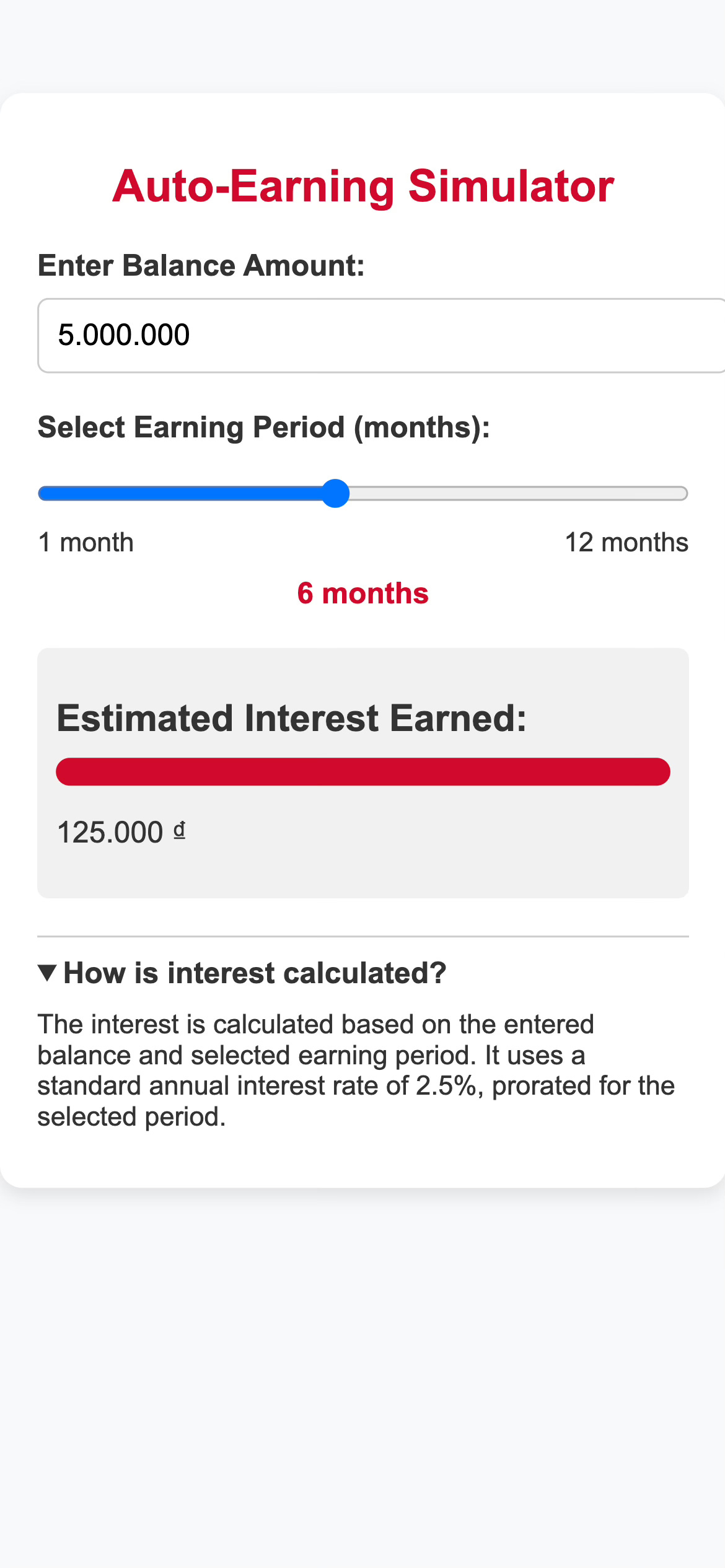Collapse the 'How is interest calculated?' section
The image size is (725, 1568).
point(242,973)
